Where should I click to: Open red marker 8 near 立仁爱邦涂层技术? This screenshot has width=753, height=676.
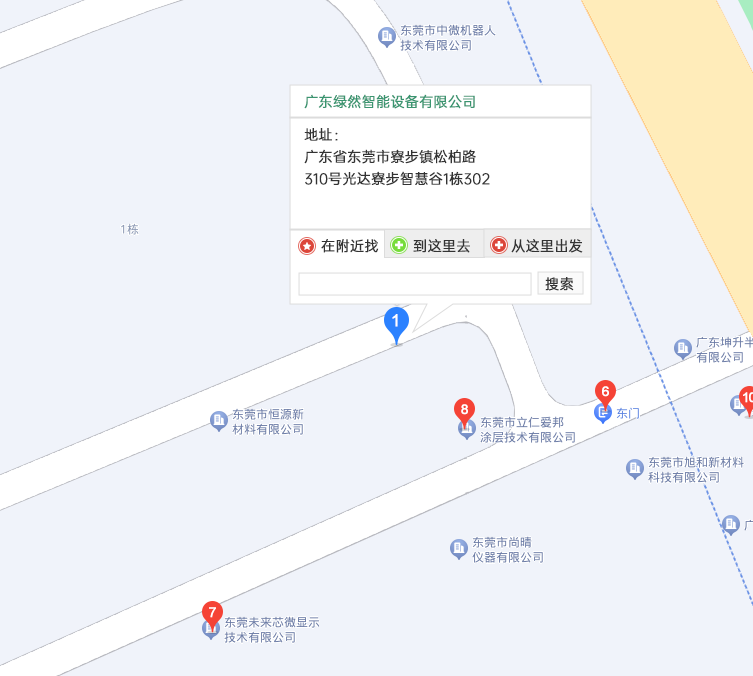coord(464,411)
